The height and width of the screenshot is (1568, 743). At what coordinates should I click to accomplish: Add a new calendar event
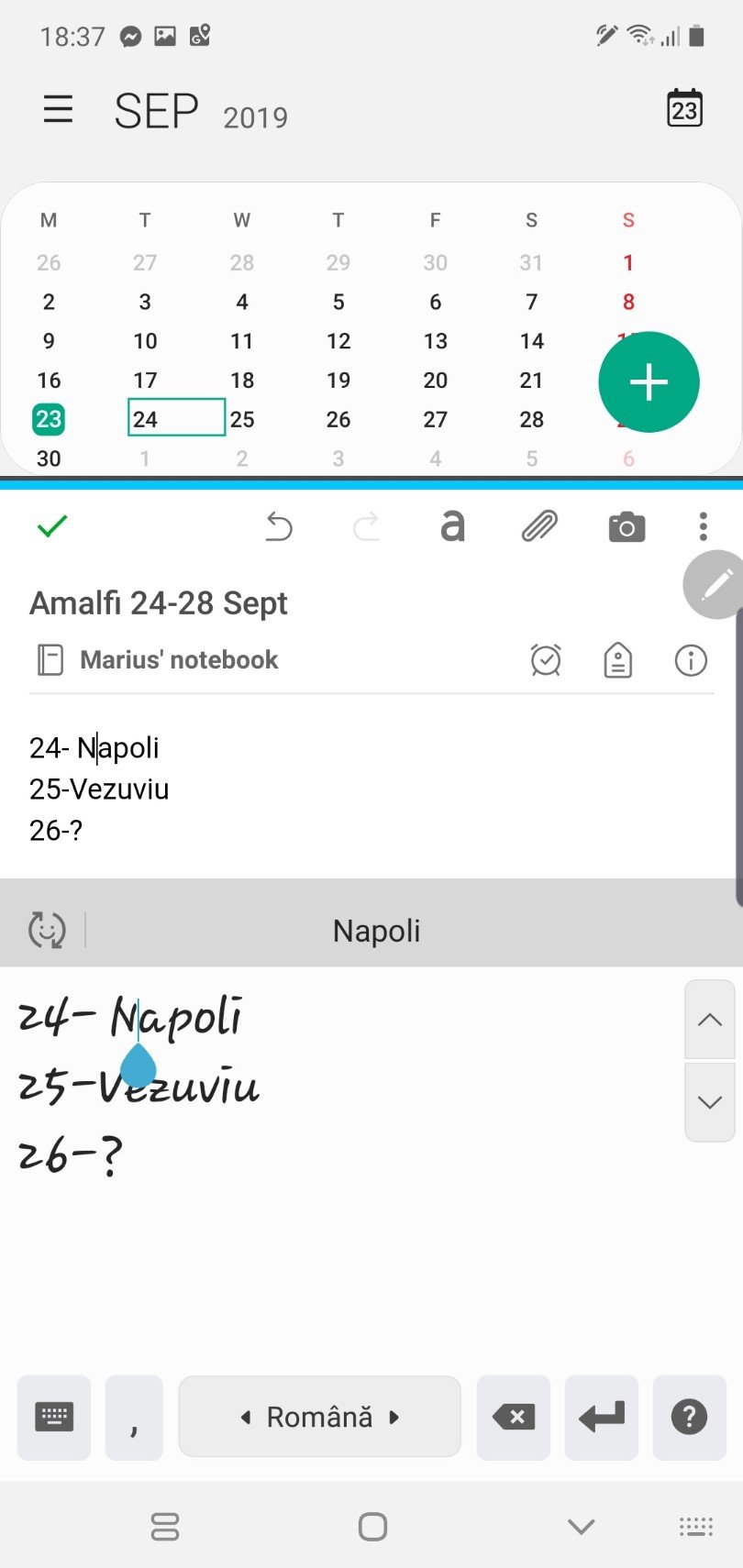coord(649,381)
